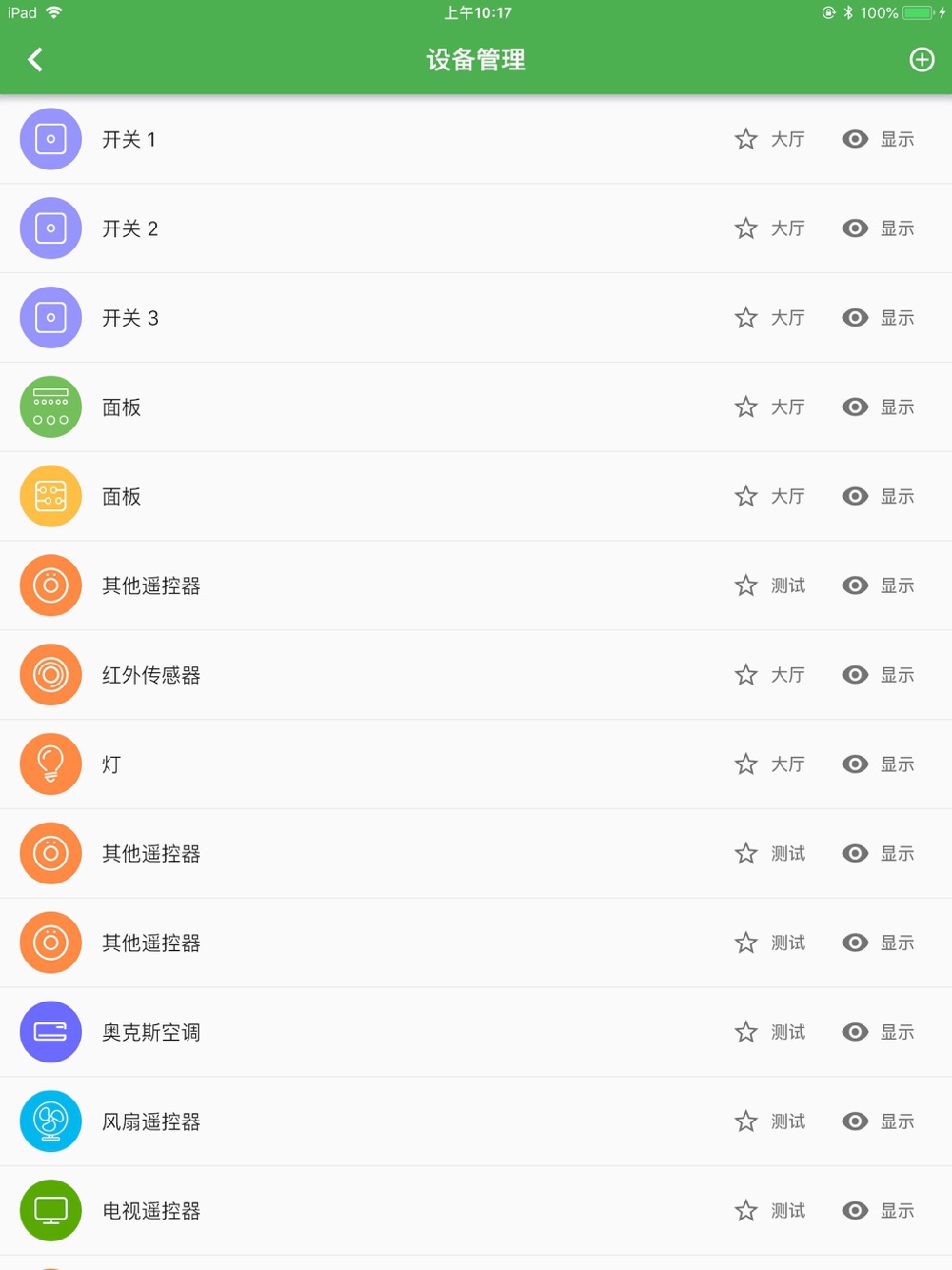Add a new device with plus icon
The height and width of the screenshot is (1270, 952).
pos(922,60)
